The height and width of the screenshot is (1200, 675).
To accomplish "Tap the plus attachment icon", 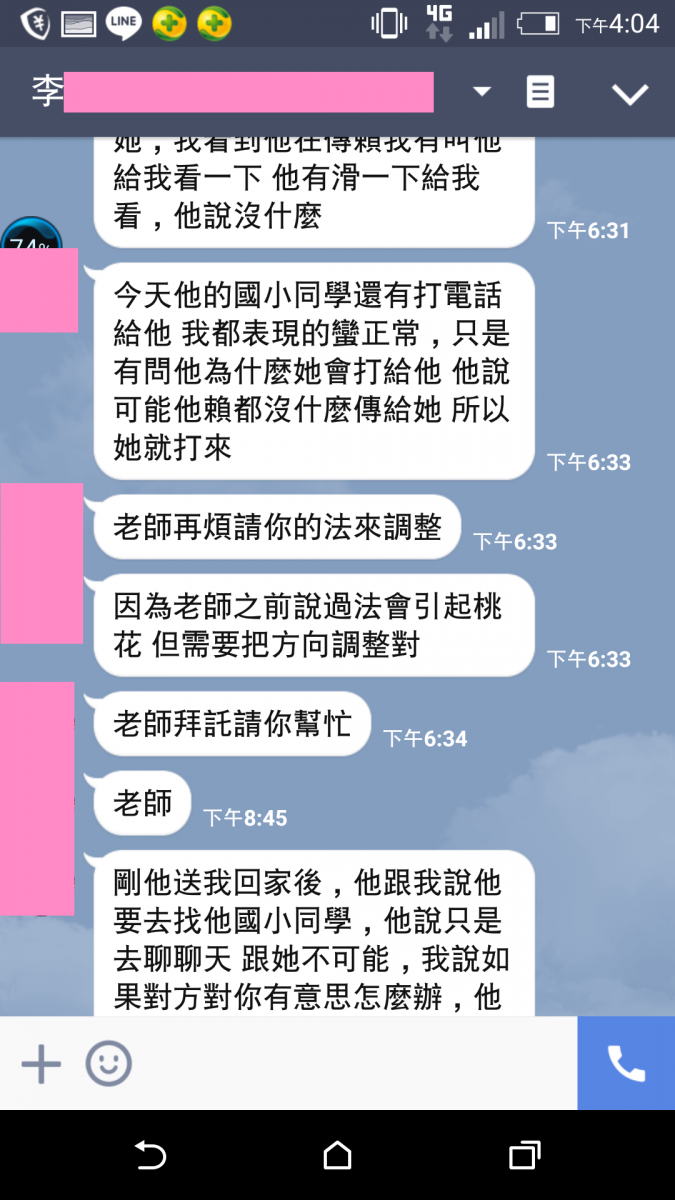I will pos(41,1064).
